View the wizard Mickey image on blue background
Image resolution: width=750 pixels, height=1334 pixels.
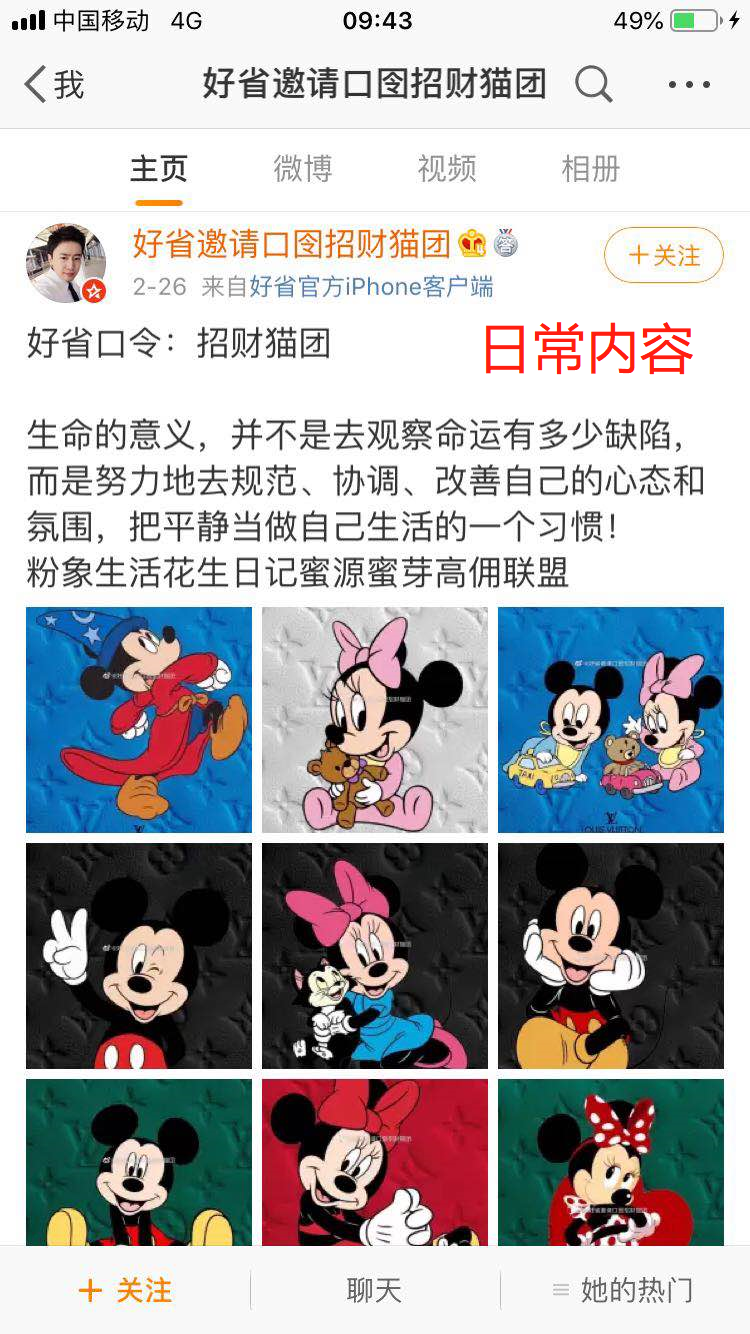coord(139,720)
